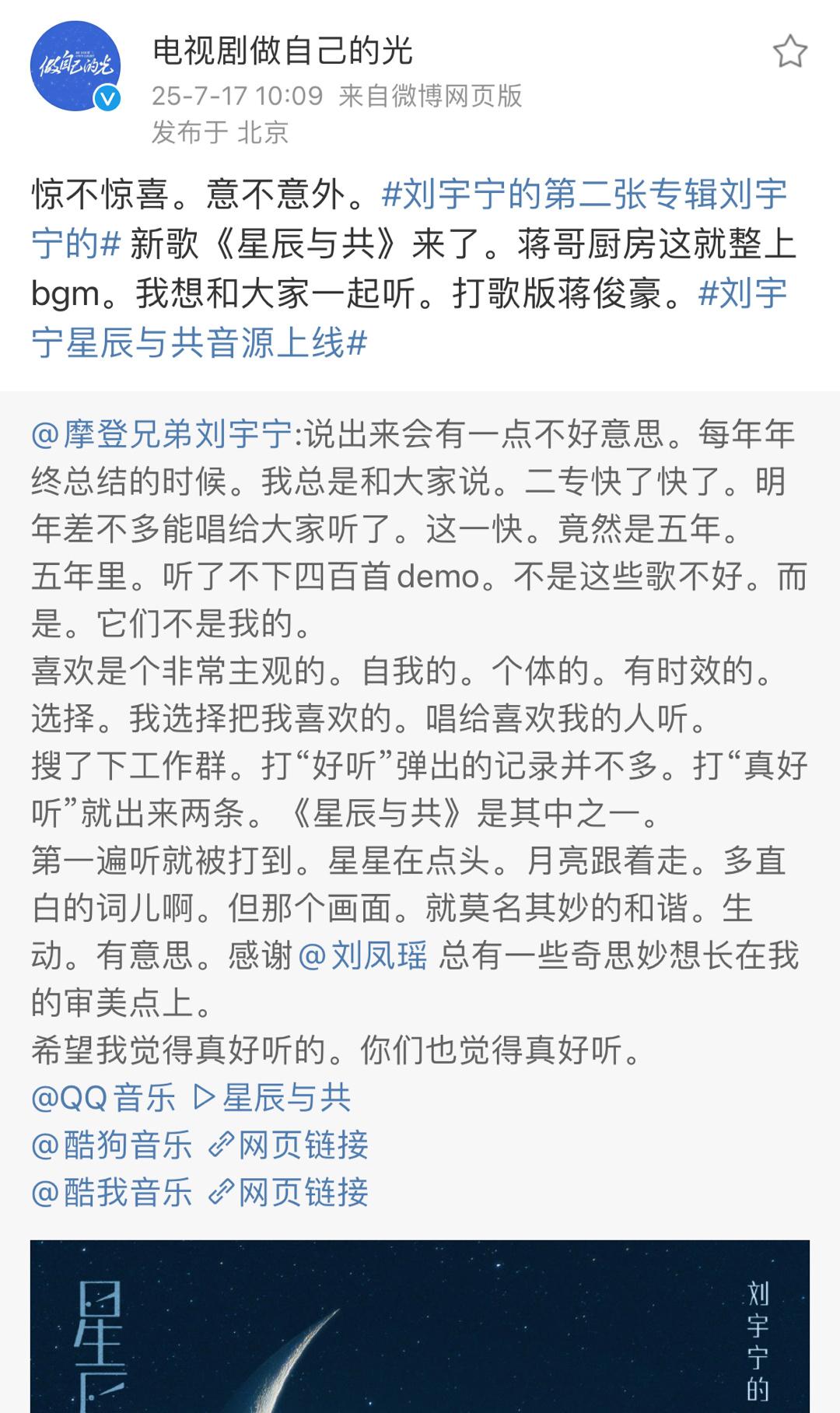The width and height of the screenshot is (840, 1413).
Task: Open the @酷狗音乐 mention
Action: pyautogui.click(x=112, y=1145)
